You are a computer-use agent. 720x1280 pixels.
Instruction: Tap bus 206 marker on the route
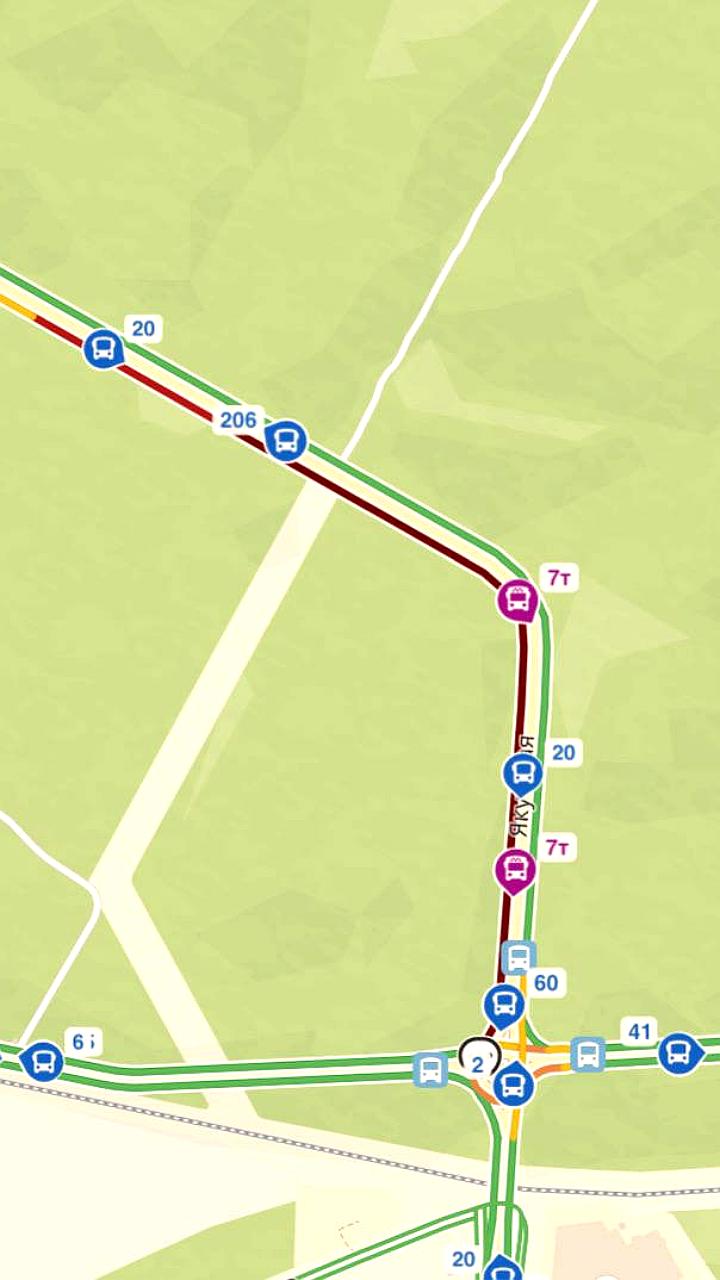tap(286, 439)
